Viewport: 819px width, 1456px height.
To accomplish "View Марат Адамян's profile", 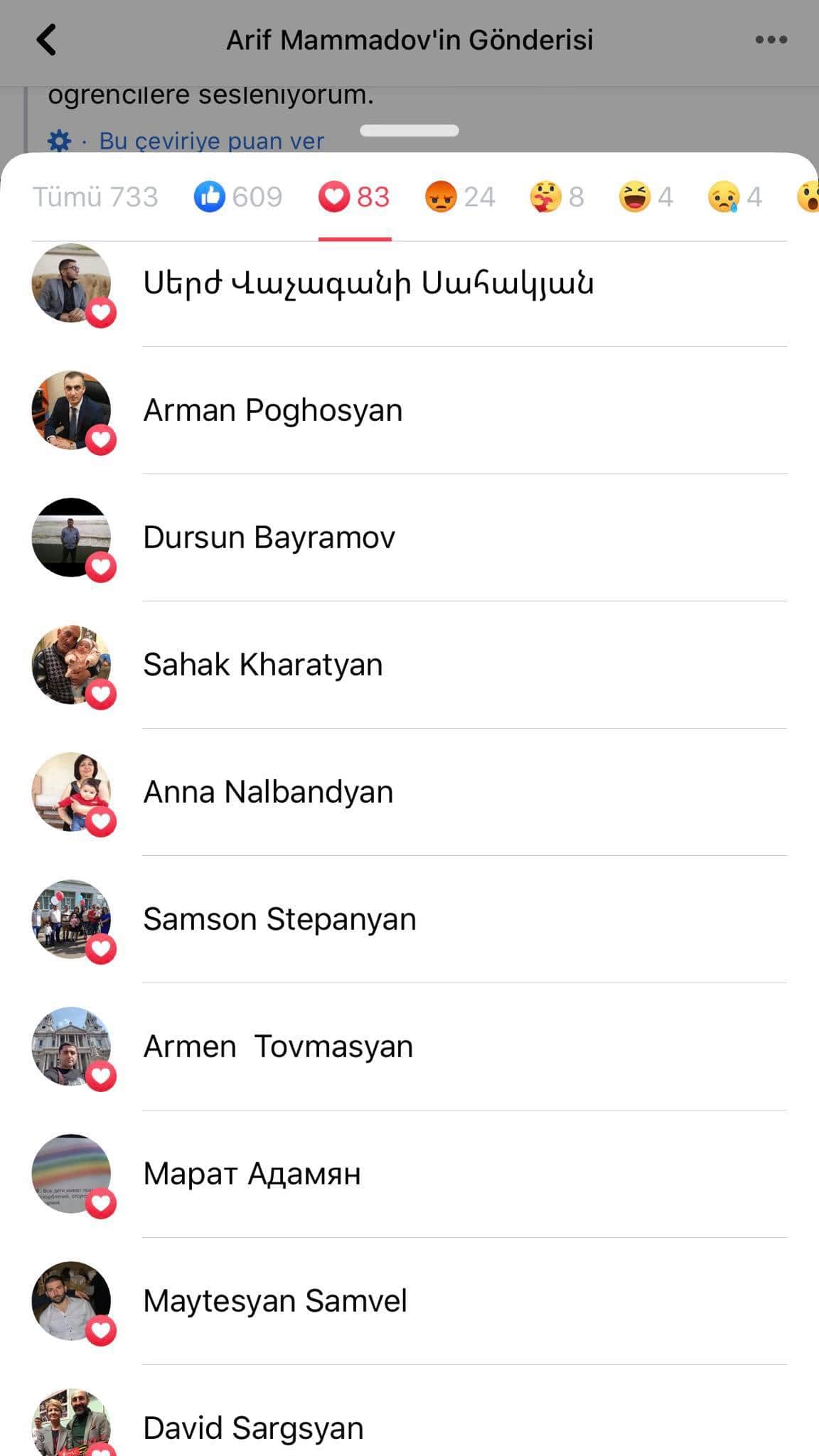I will 409,1174.
